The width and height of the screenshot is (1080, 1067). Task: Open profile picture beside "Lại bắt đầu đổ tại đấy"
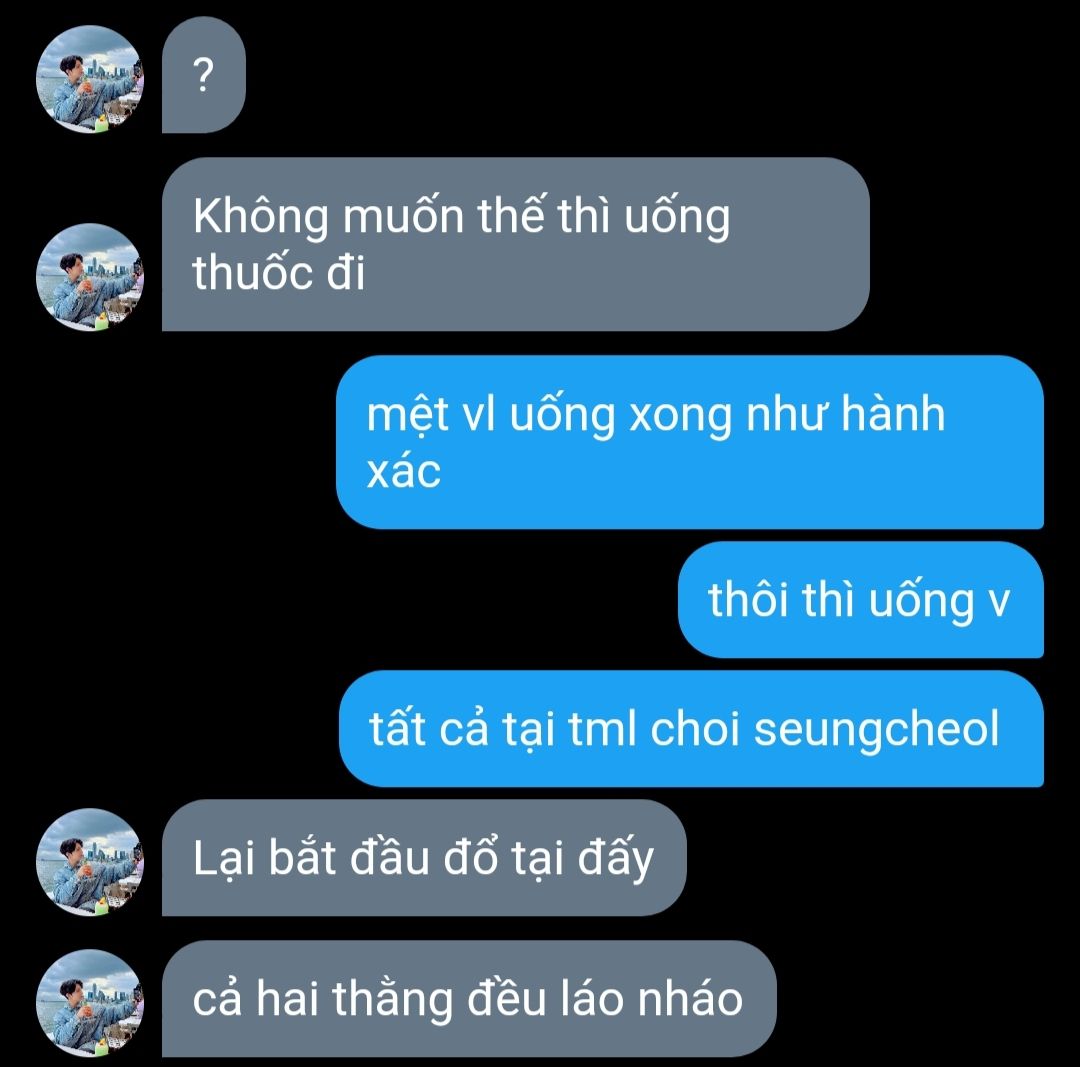(x=90, y=861)
